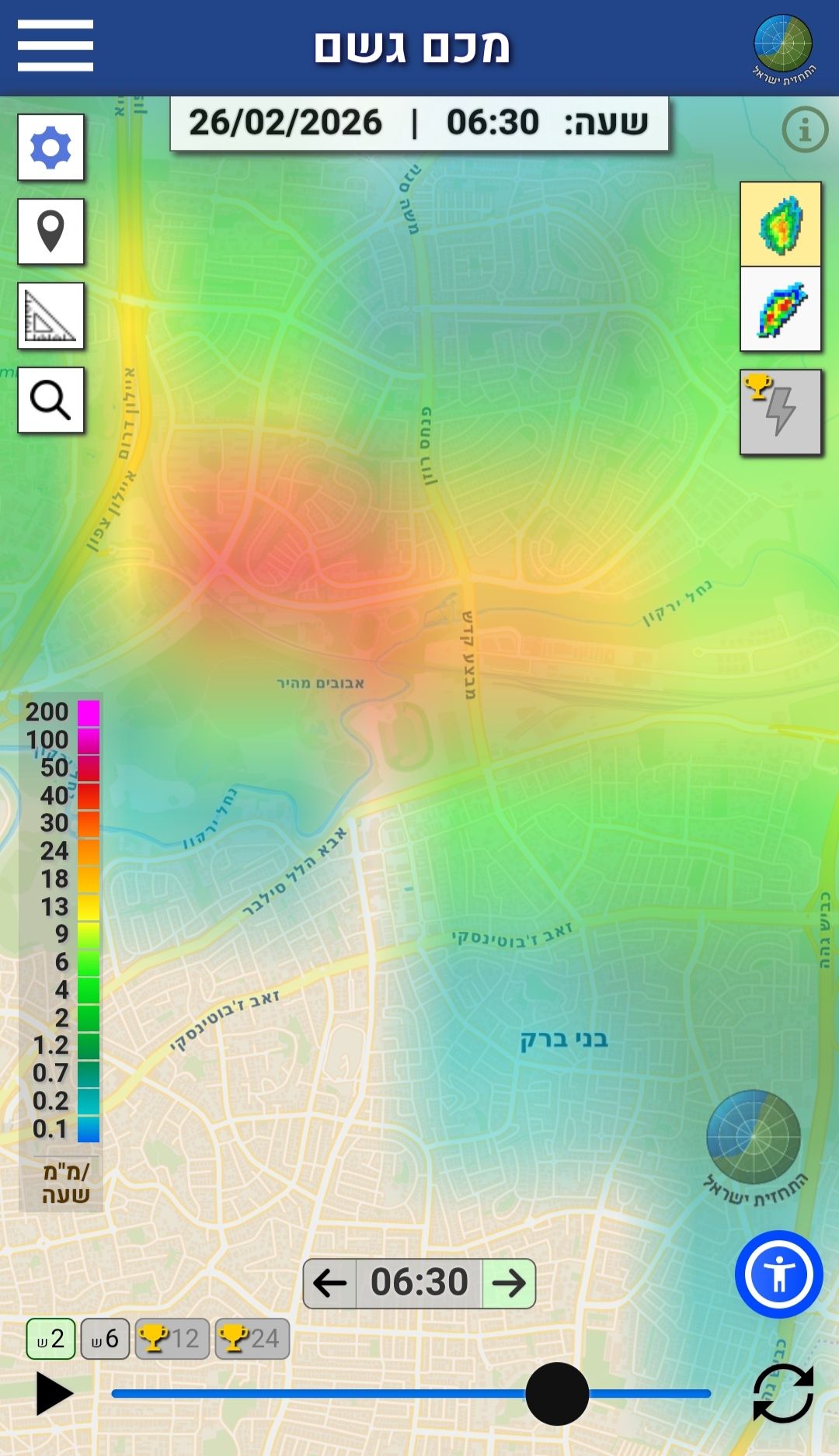The image size is (839, 1456).
Task: Play the radar animation
Action: 54,1394
